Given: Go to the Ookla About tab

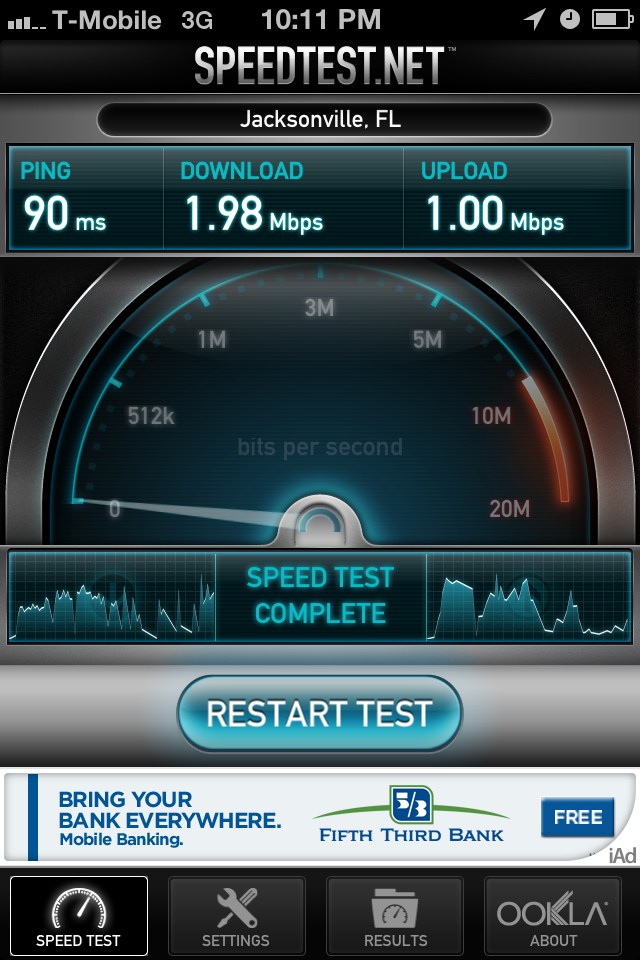Looking at the screenshot, I should click(x=553, y=916).
